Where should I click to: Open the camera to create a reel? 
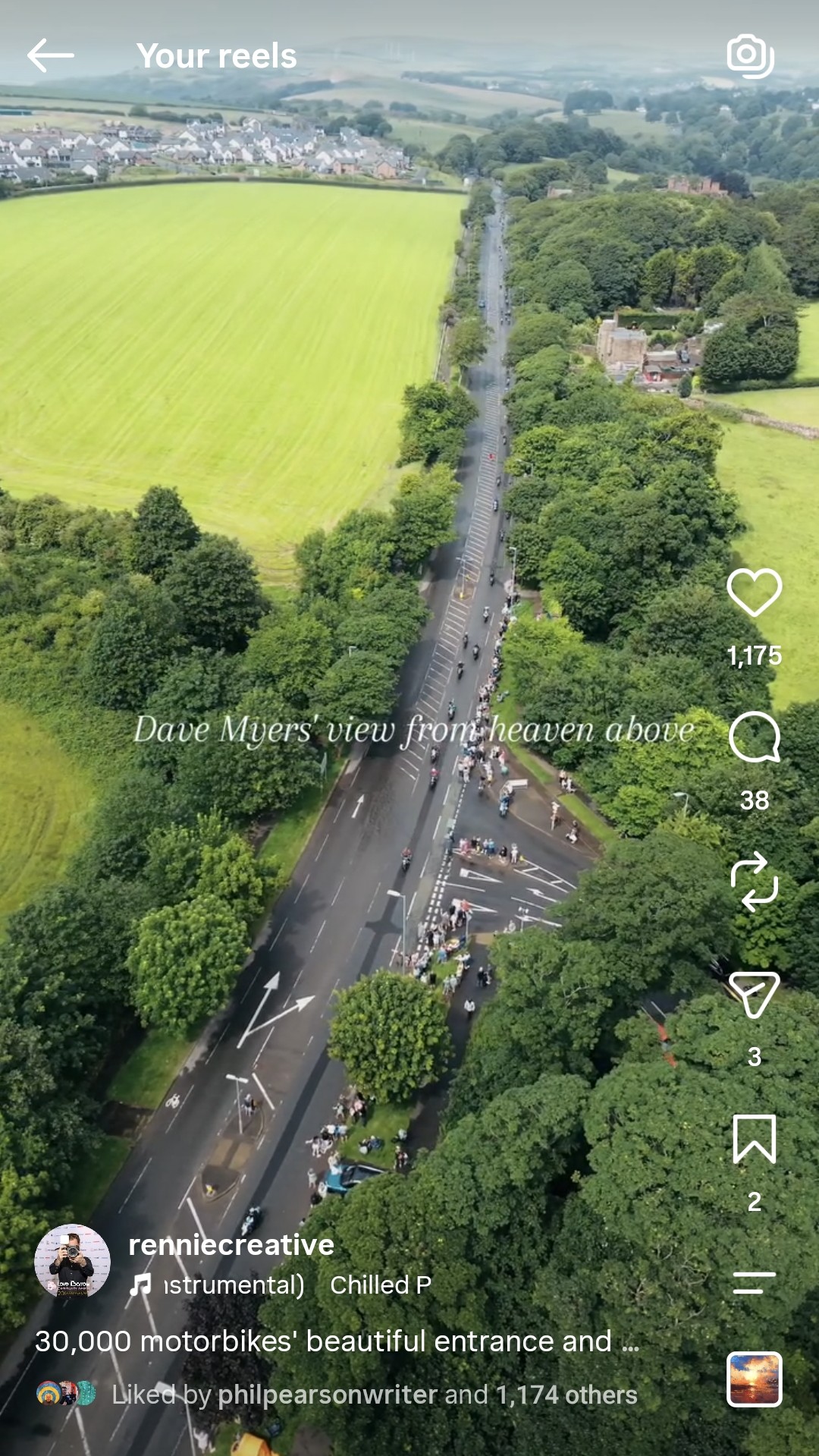[x=750, y=55]
